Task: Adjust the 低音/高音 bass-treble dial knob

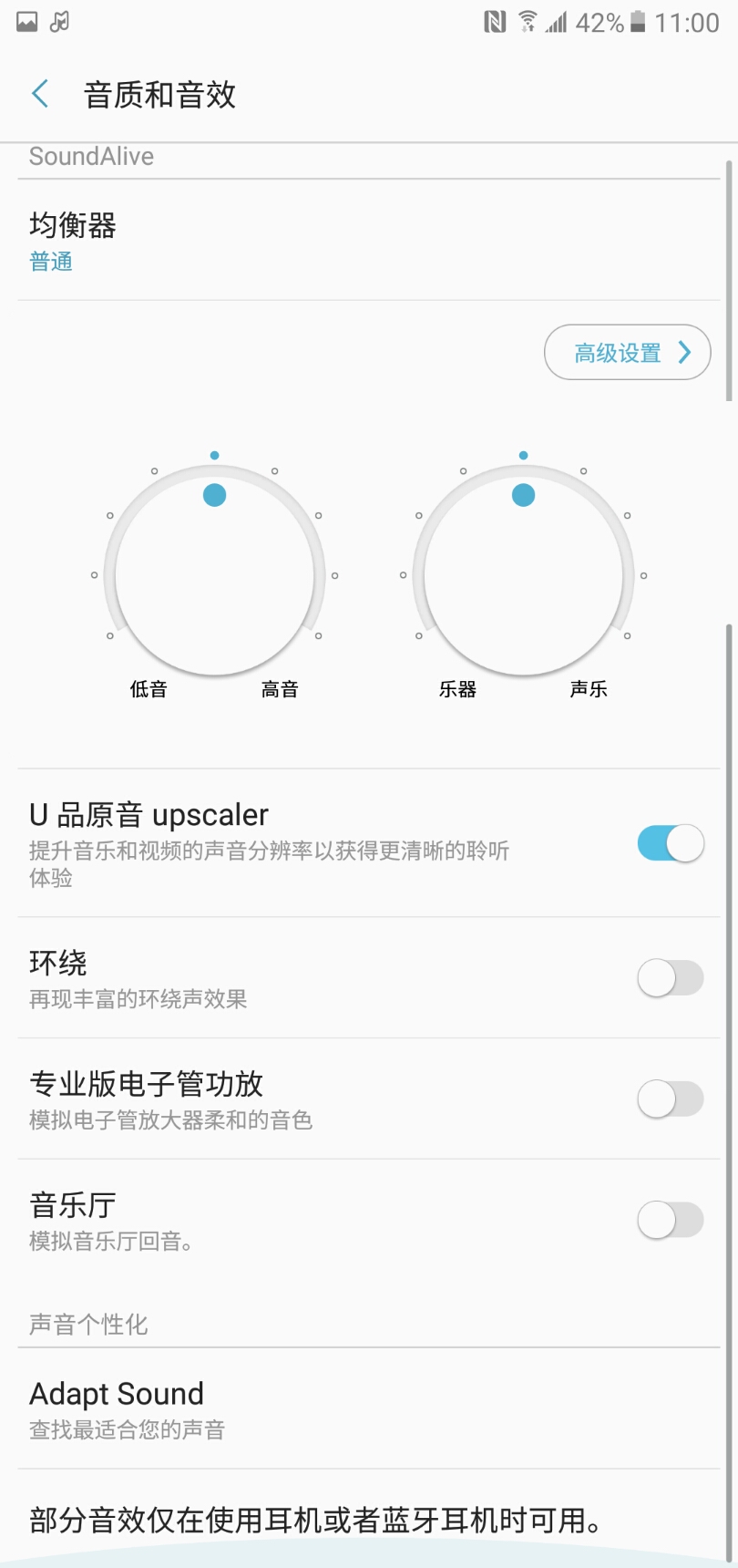Action: [214, 495]
